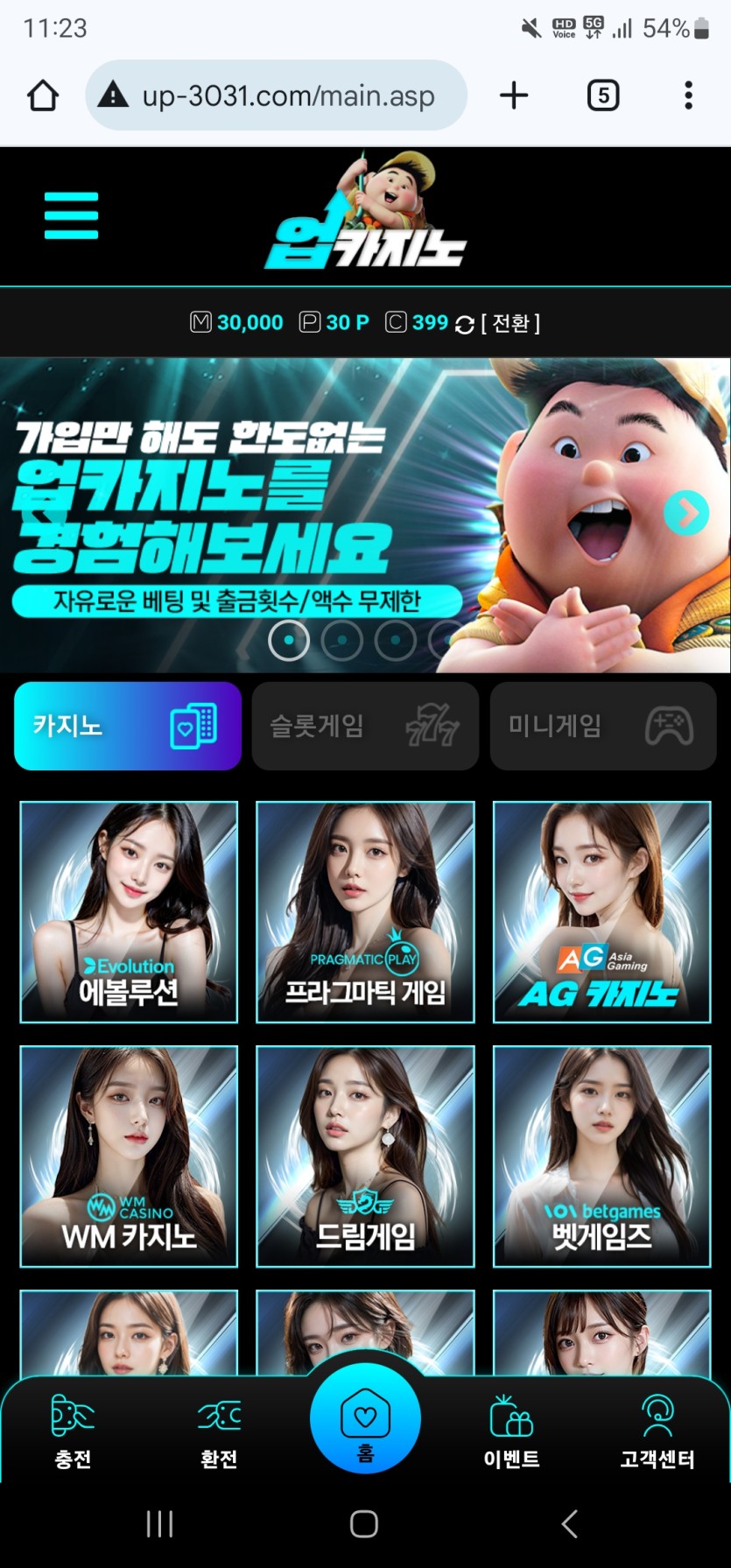Open the 에볼루션 casino tile
This screenshot has height=1568, width=731.
pos(129,911)
